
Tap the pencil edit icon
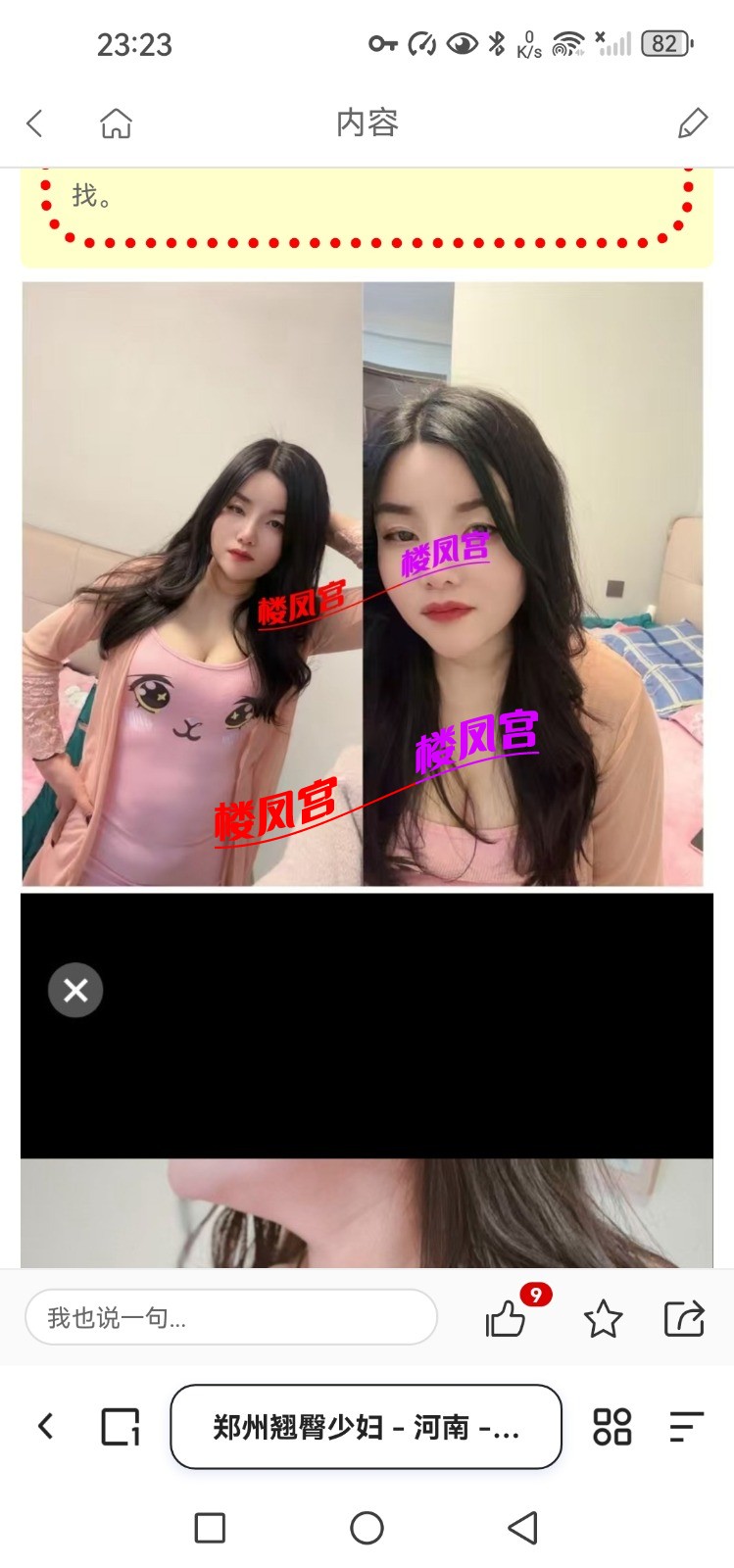coord(692,123)
